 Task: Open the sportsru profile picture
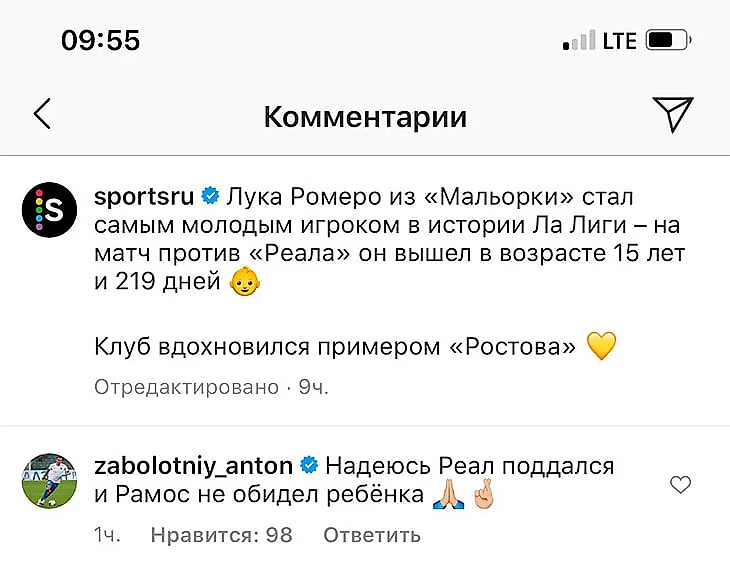pyautogui.click(x=50, y=212)
